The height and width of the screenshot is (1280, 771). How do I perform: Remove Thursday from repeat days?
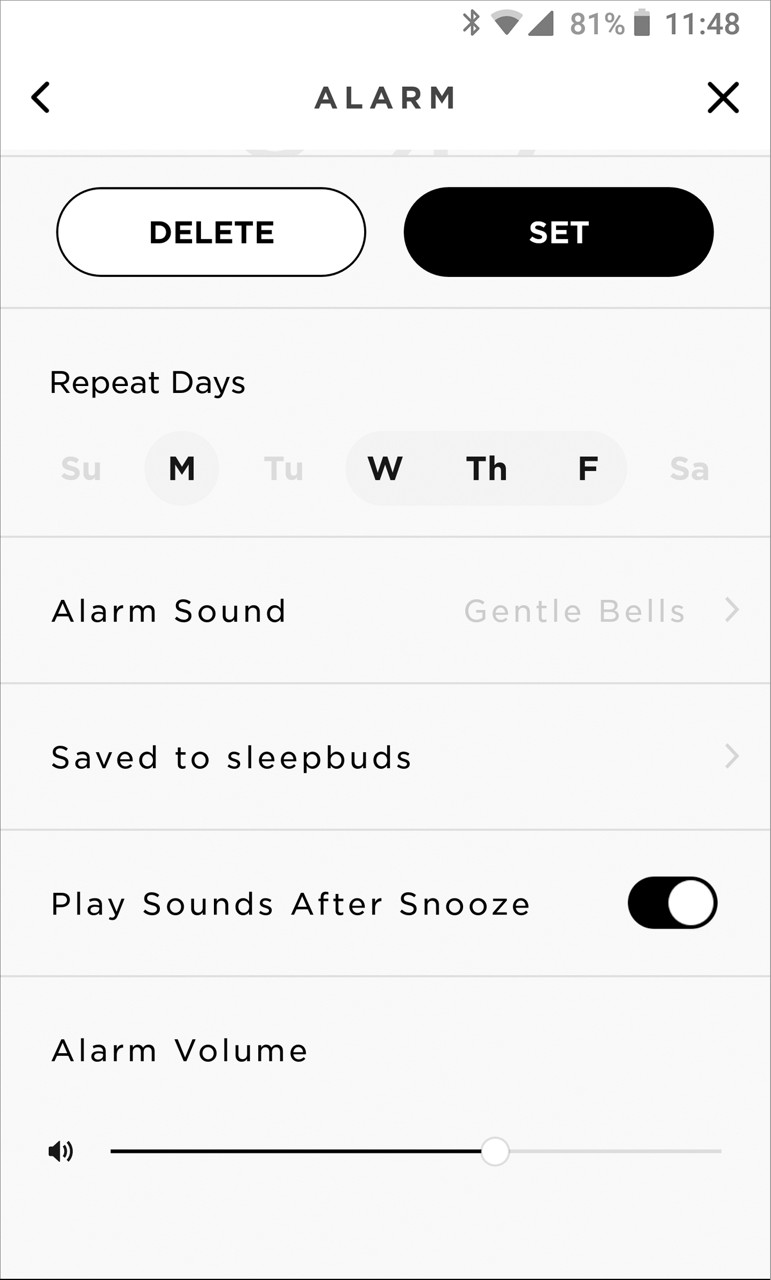point(486,469)
